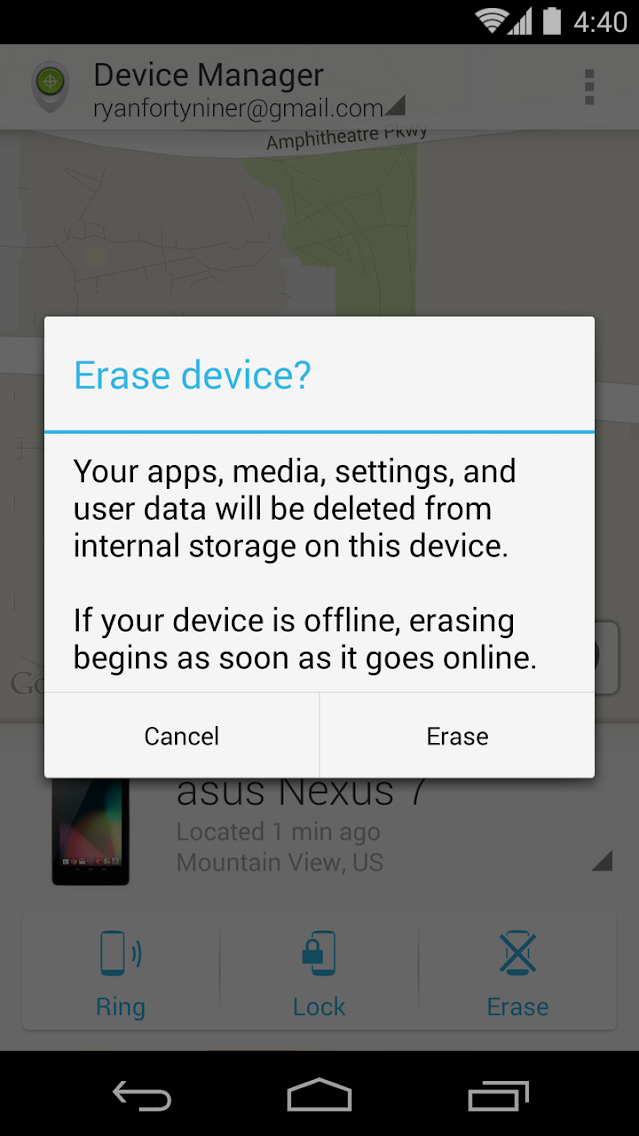Open the recent apps view
This screenshot has height=1136, width=639.
point(498,1095)
